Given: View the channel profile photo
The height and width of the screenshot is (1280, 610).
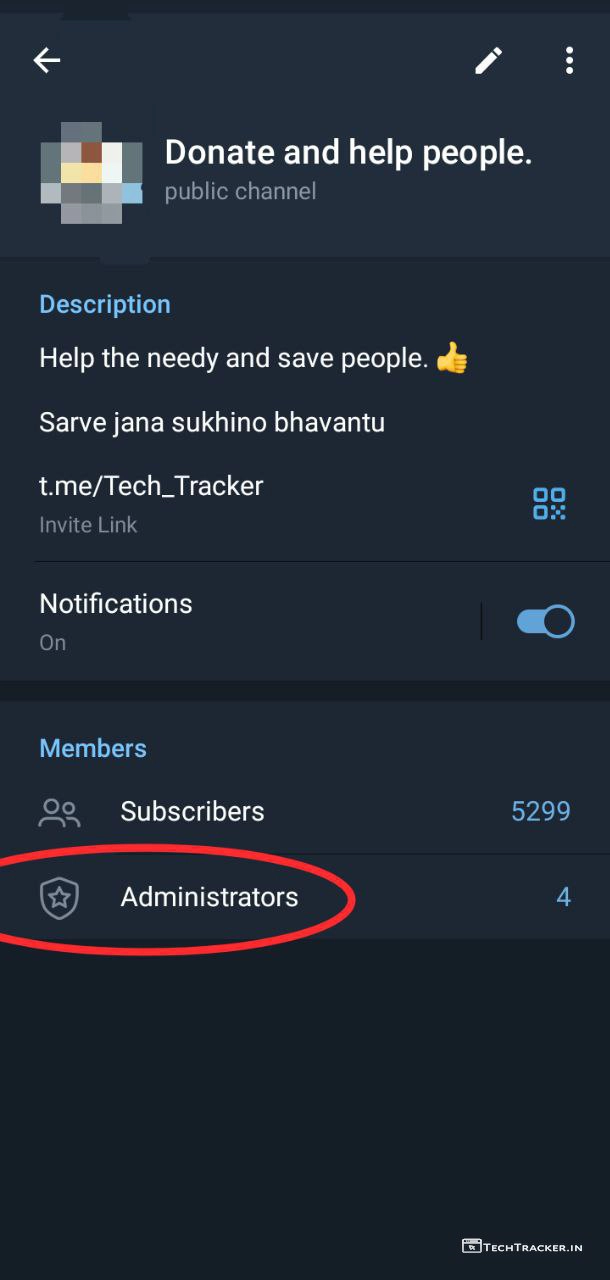Looking at the screenshot, I should [x=91, y=172].
